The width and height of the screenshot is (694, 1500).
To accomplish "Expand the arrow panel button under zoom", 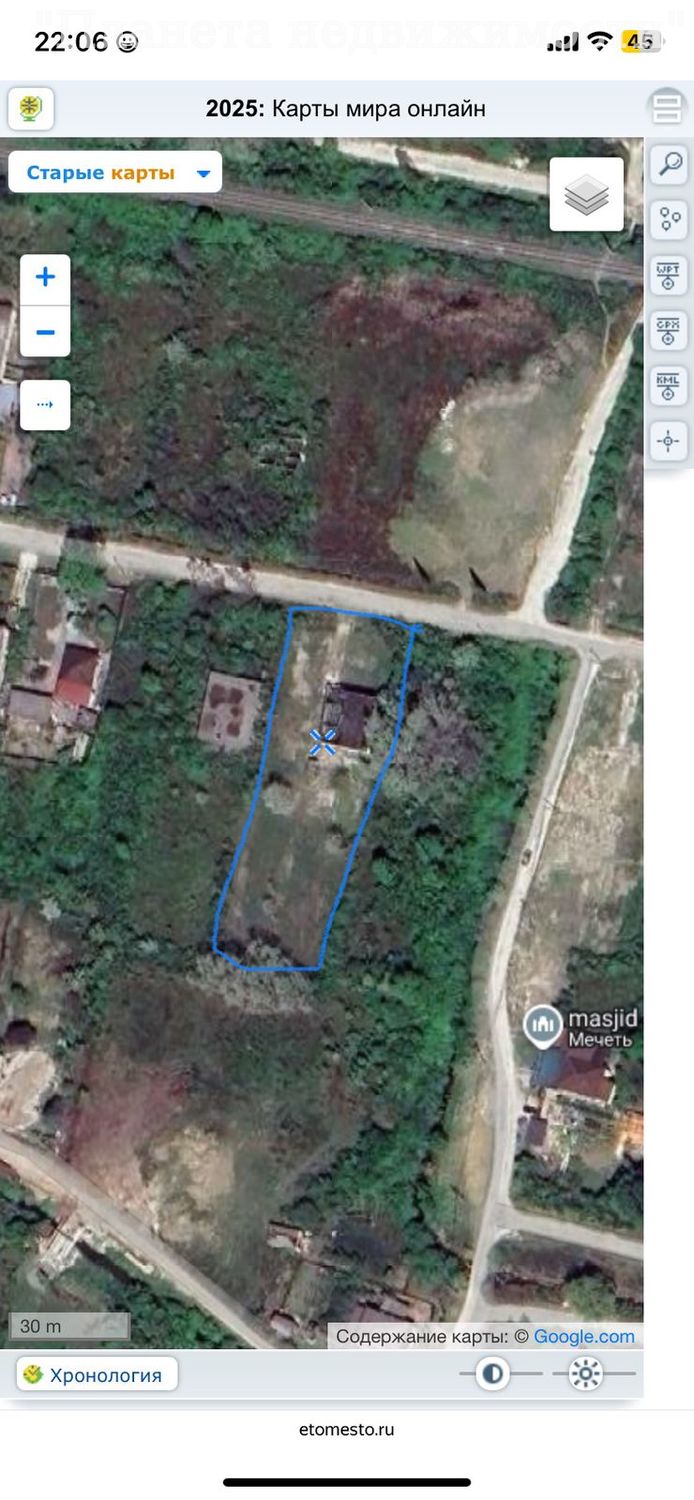I will click(45, 405).
